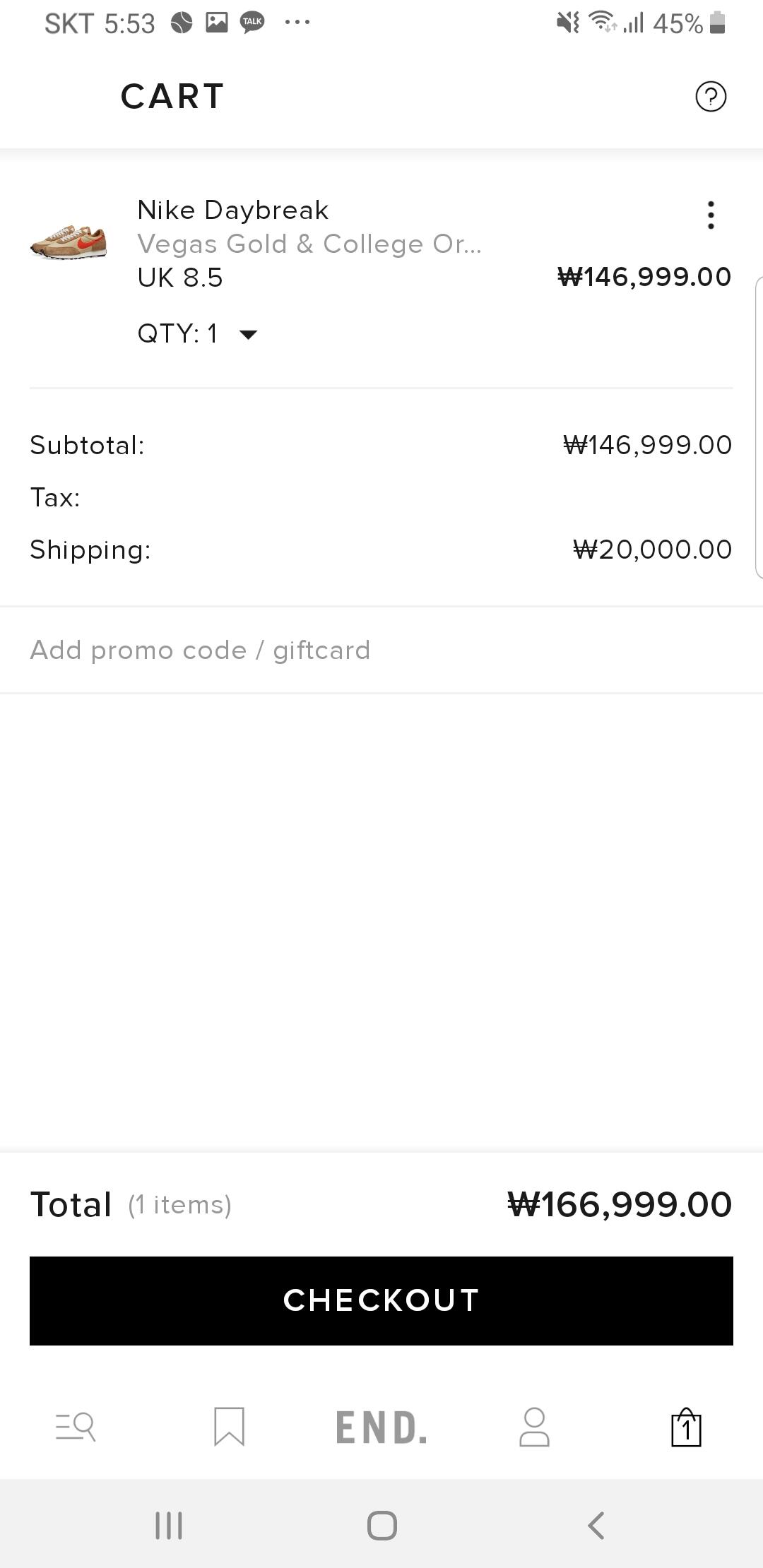This screenshot has height=1568, width=763.
Task: Add a promo code or giftcard
Action: (x=200, y=650)
